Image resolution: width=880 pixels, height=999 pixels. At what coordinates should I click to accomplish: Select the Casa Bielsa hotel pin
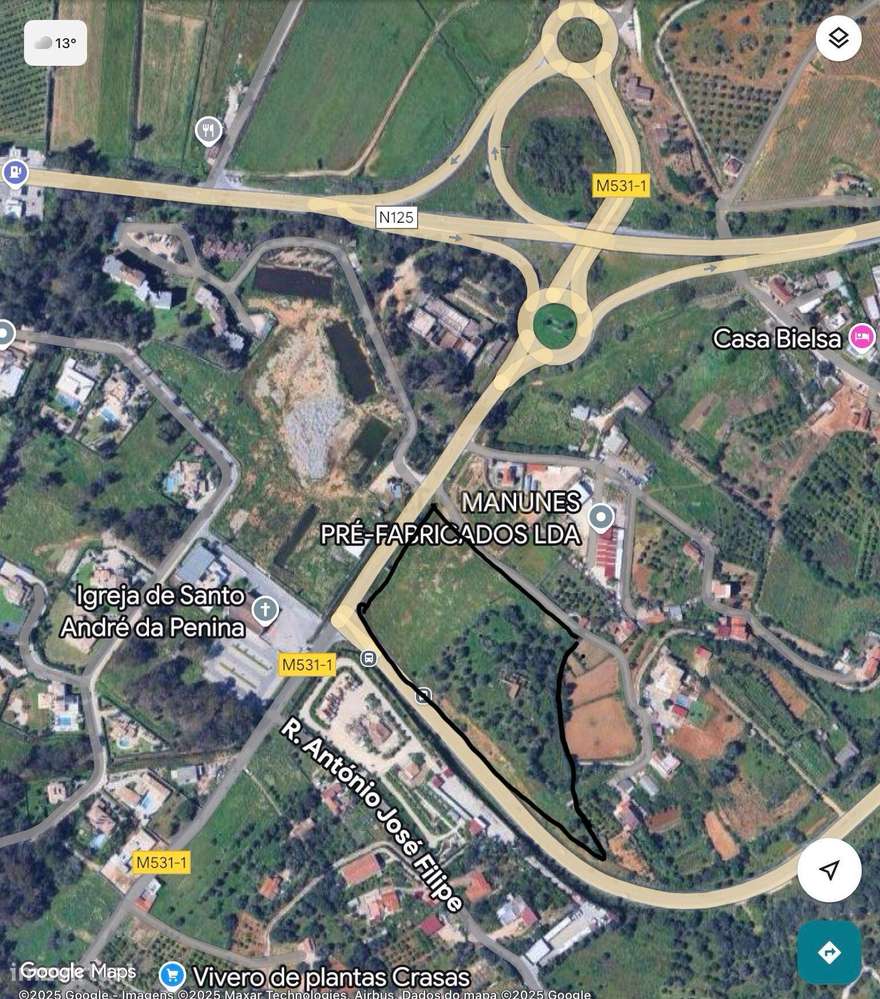click(860, 338)
